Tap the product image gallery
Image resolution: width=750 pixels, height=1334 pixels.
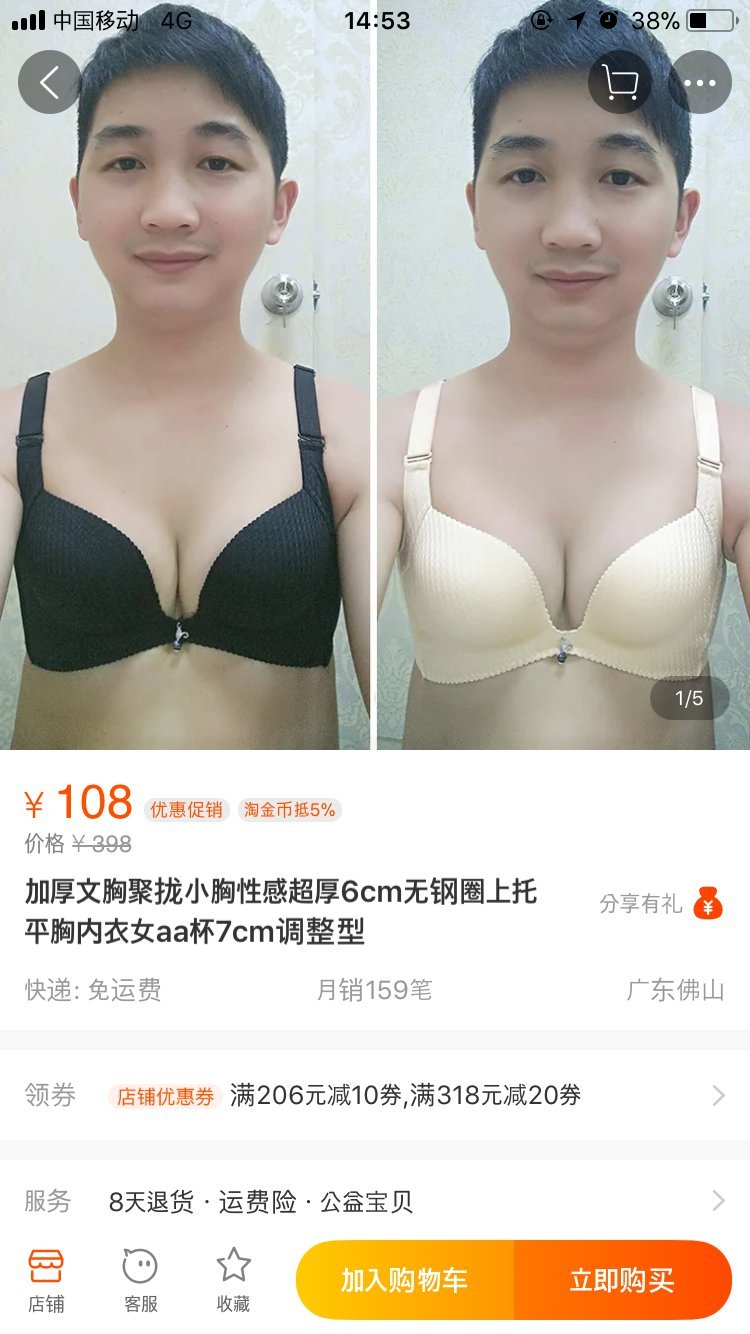(x=375, y=375)
